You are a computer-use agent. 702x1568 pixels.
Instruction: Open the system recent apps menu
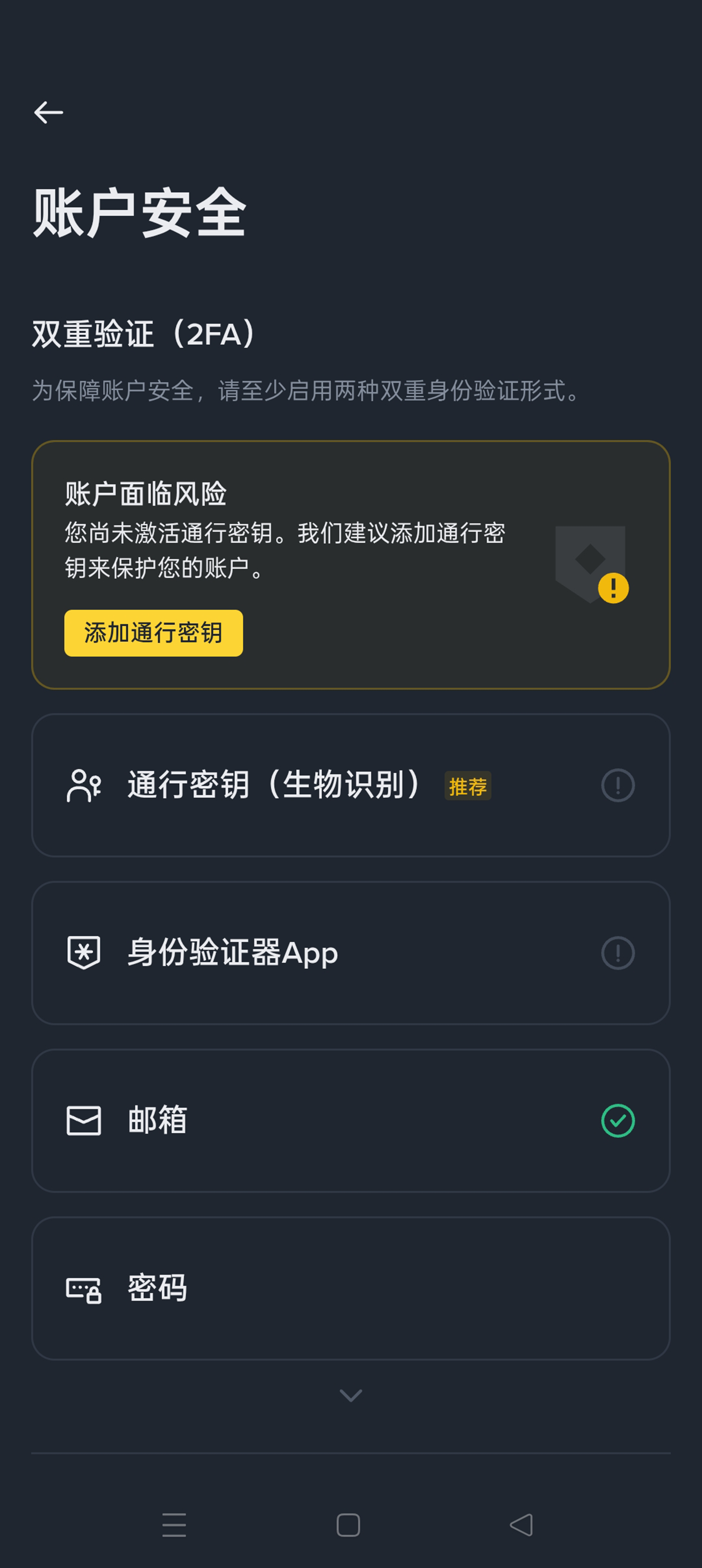coord(174,1525)
